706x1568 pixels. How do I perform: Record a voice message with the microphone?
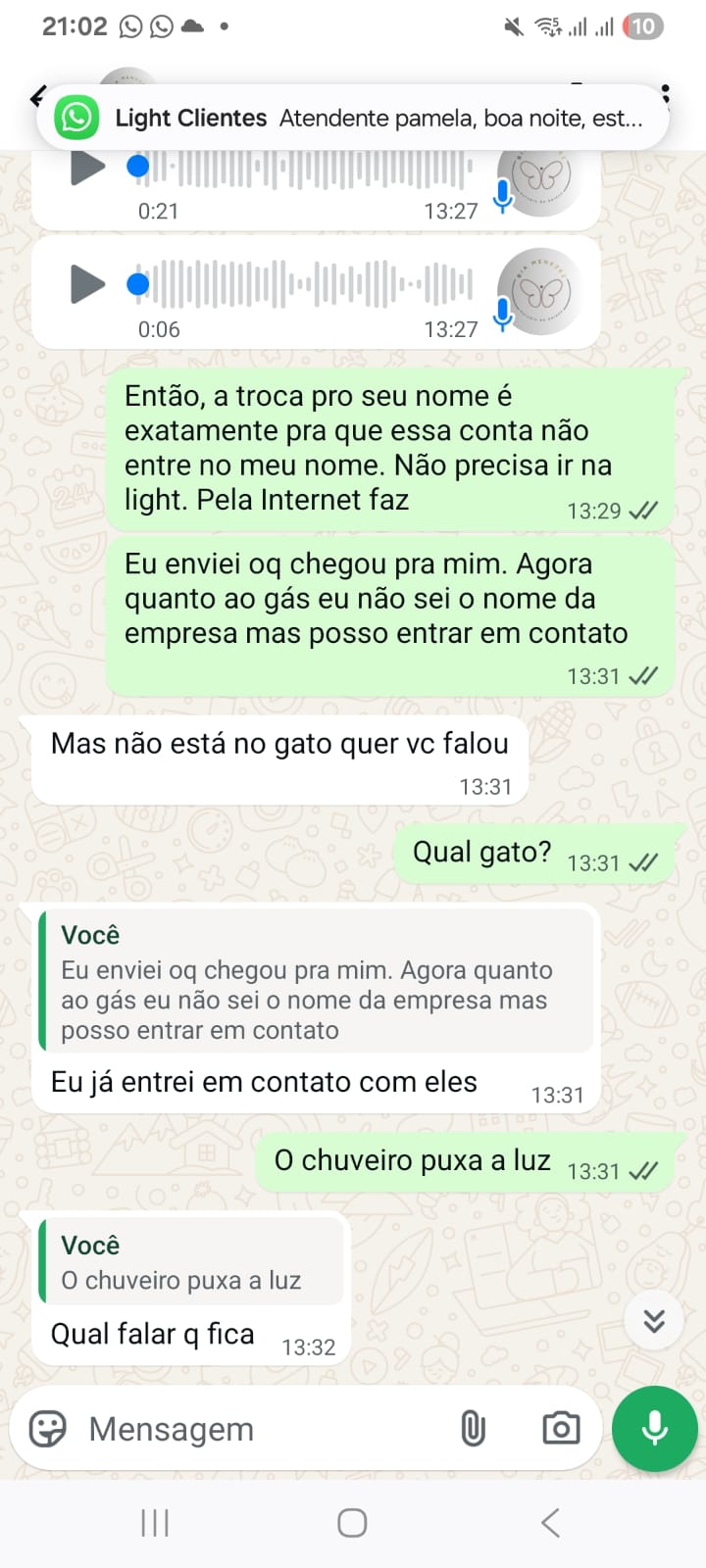pos(654,1429)
